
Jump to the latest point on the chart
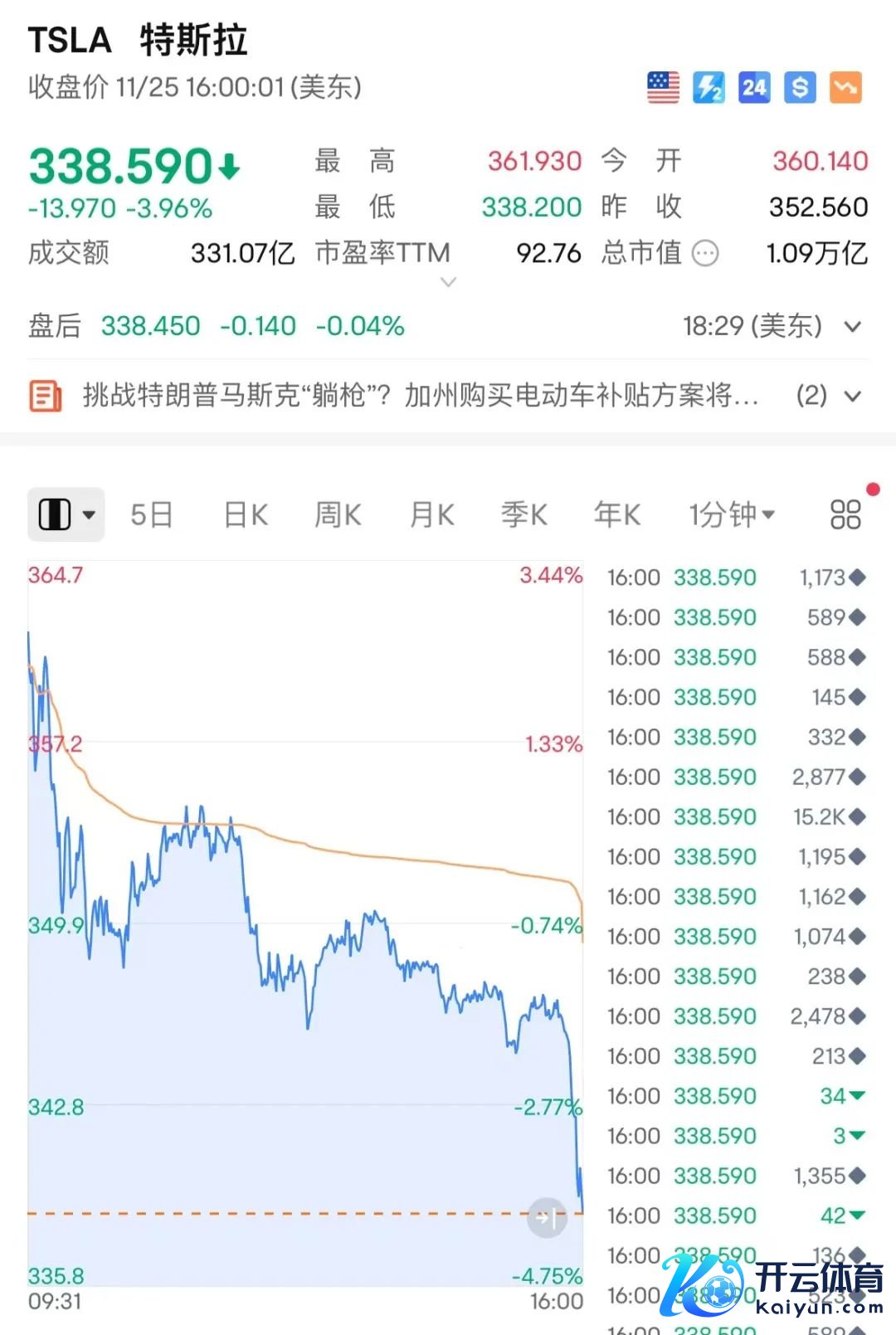548,1217
